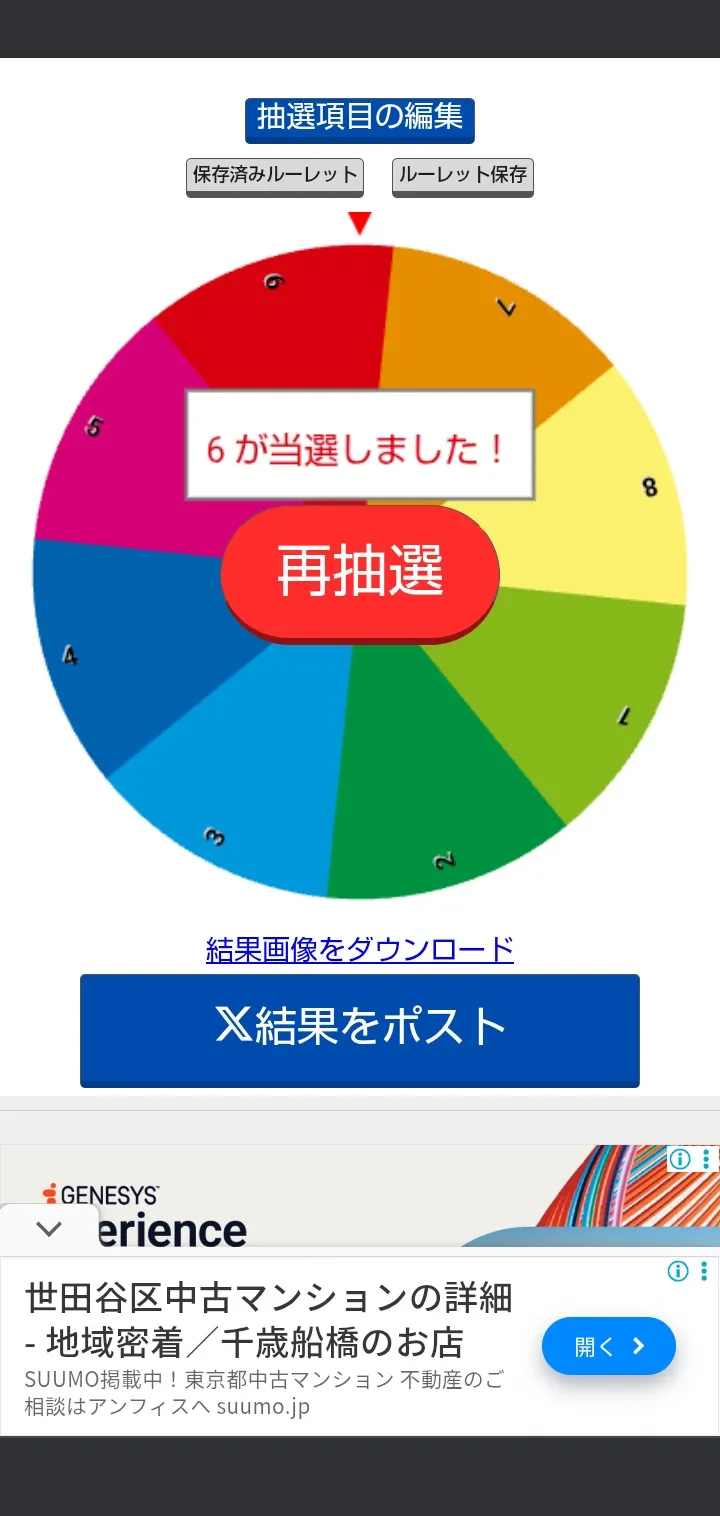Collapse the bottom ad with the chevron
Screen dimensions: 720x1516
coord(49,1229)
